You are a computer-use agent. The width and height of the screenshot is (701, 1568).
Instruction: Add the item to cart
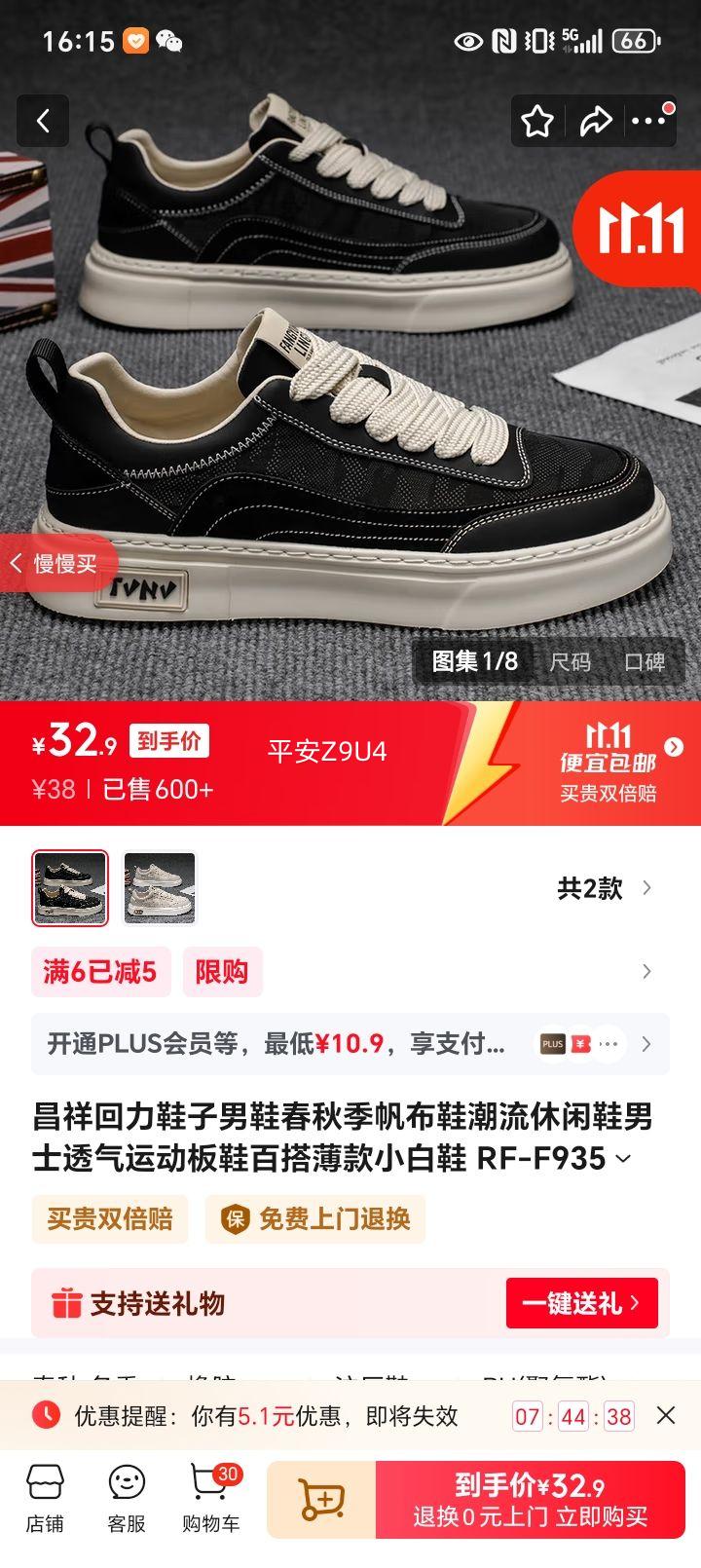tap(321, 1500)
